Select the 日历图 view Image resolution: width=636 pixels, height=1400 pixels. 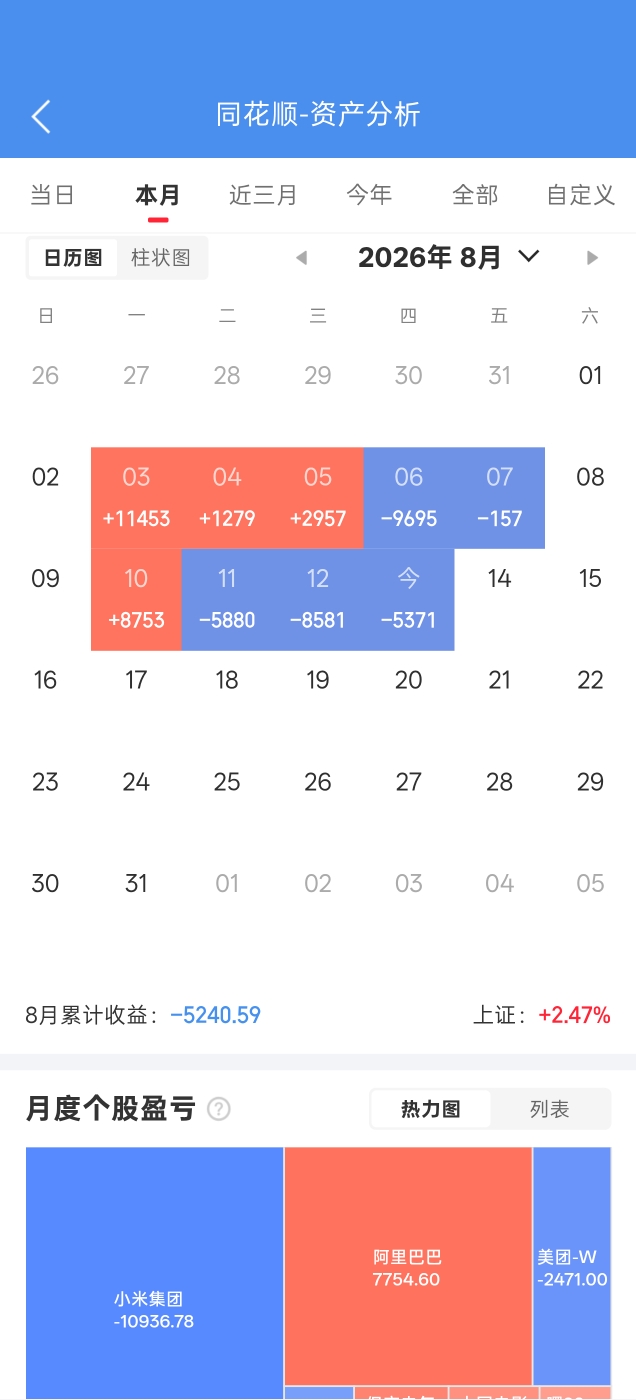pyautogui.click(x=73, y=258)
